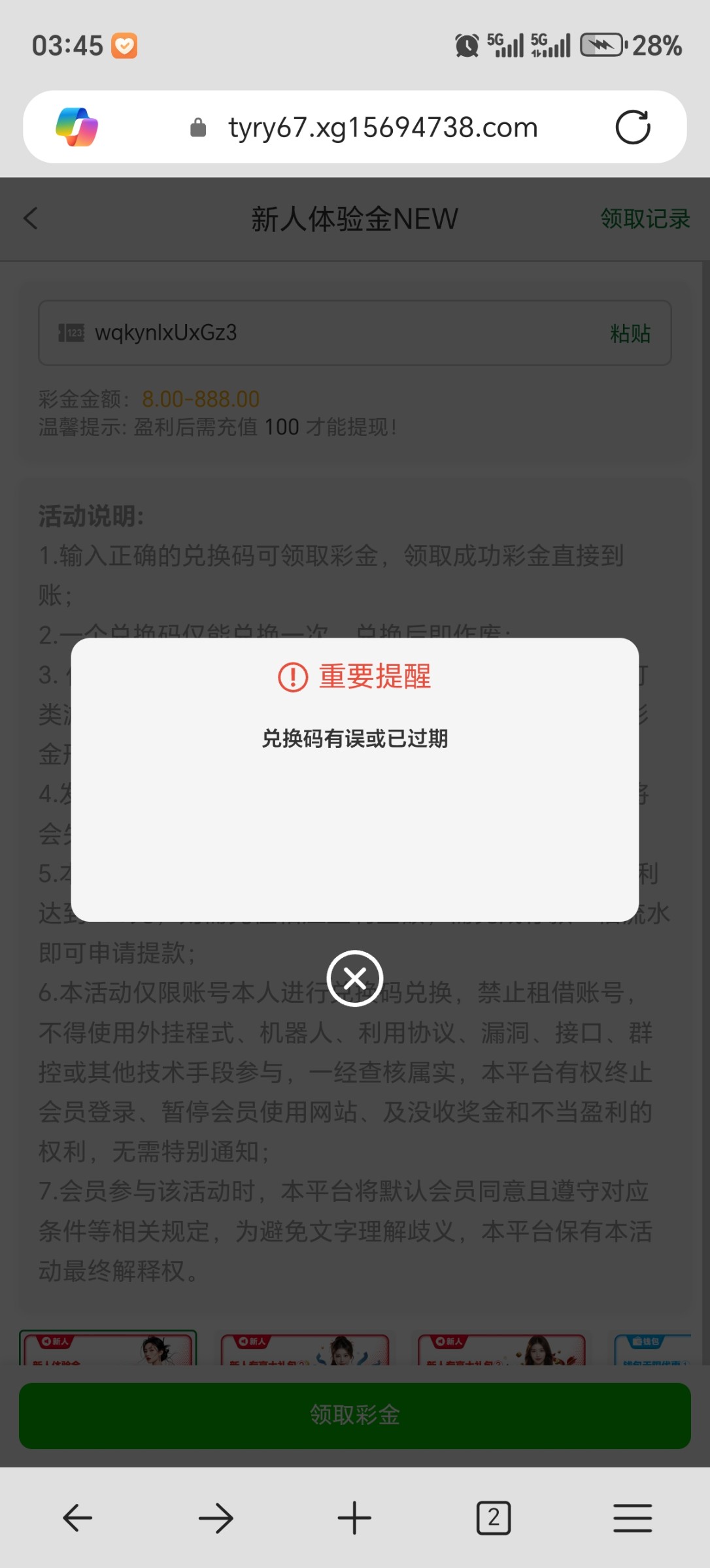The height and width of the screenshot is (1568, 710).
Task: Open 领取记录 claim history
Action: 645,219
